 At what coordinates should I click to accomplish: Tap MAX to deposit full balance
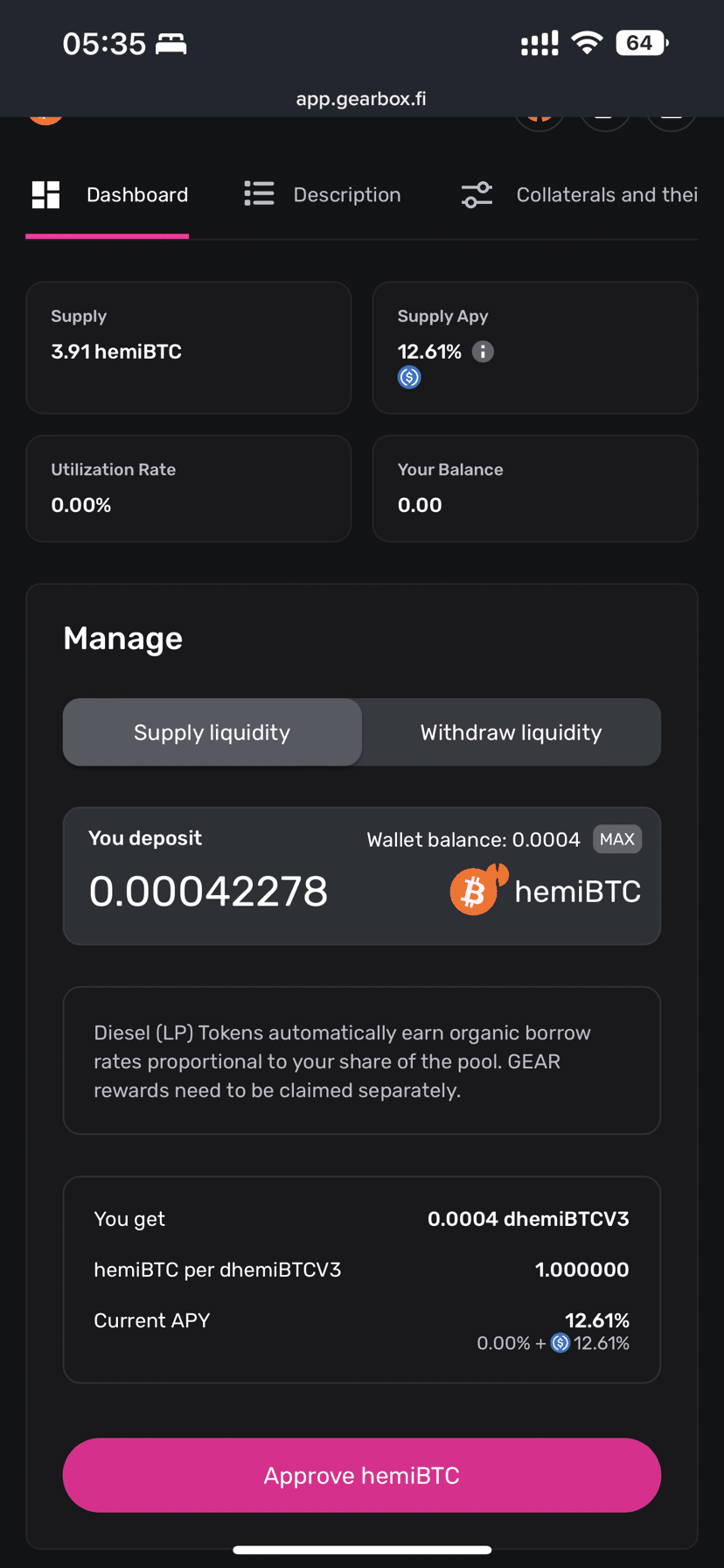click(617, 839)
